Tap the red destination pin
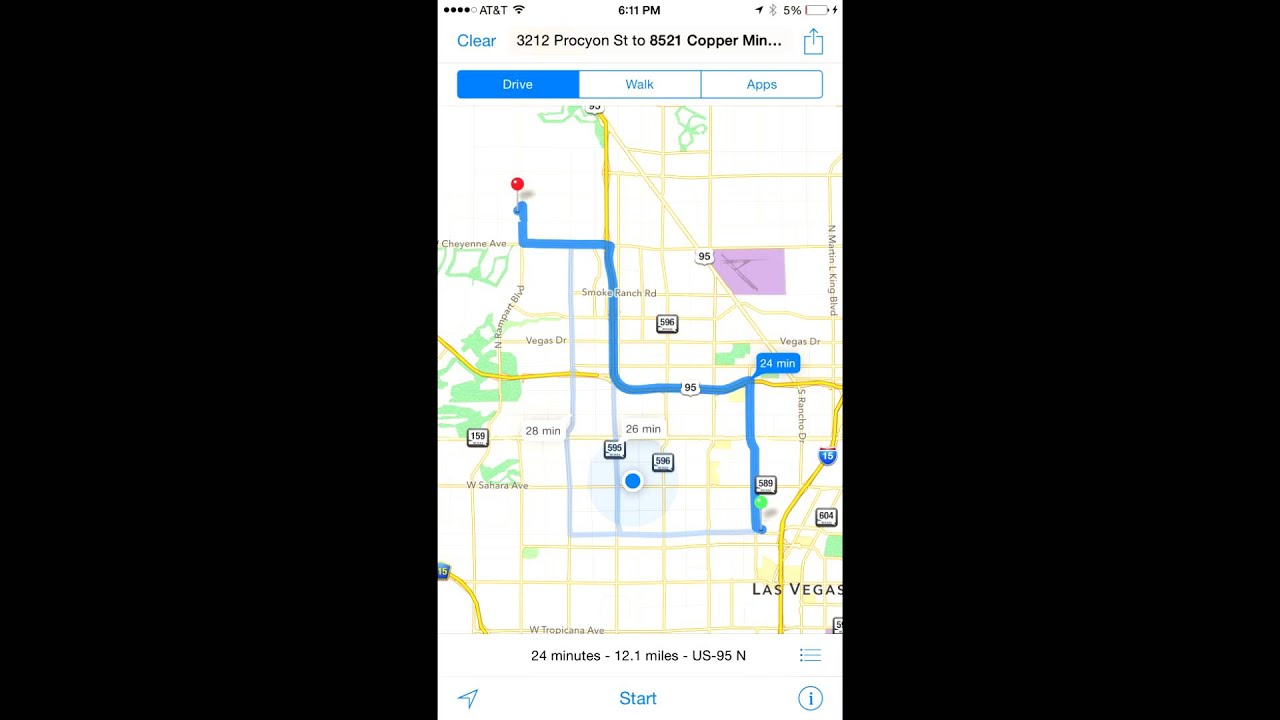This screenshot has width=1280, height=720. coord(517,186)
